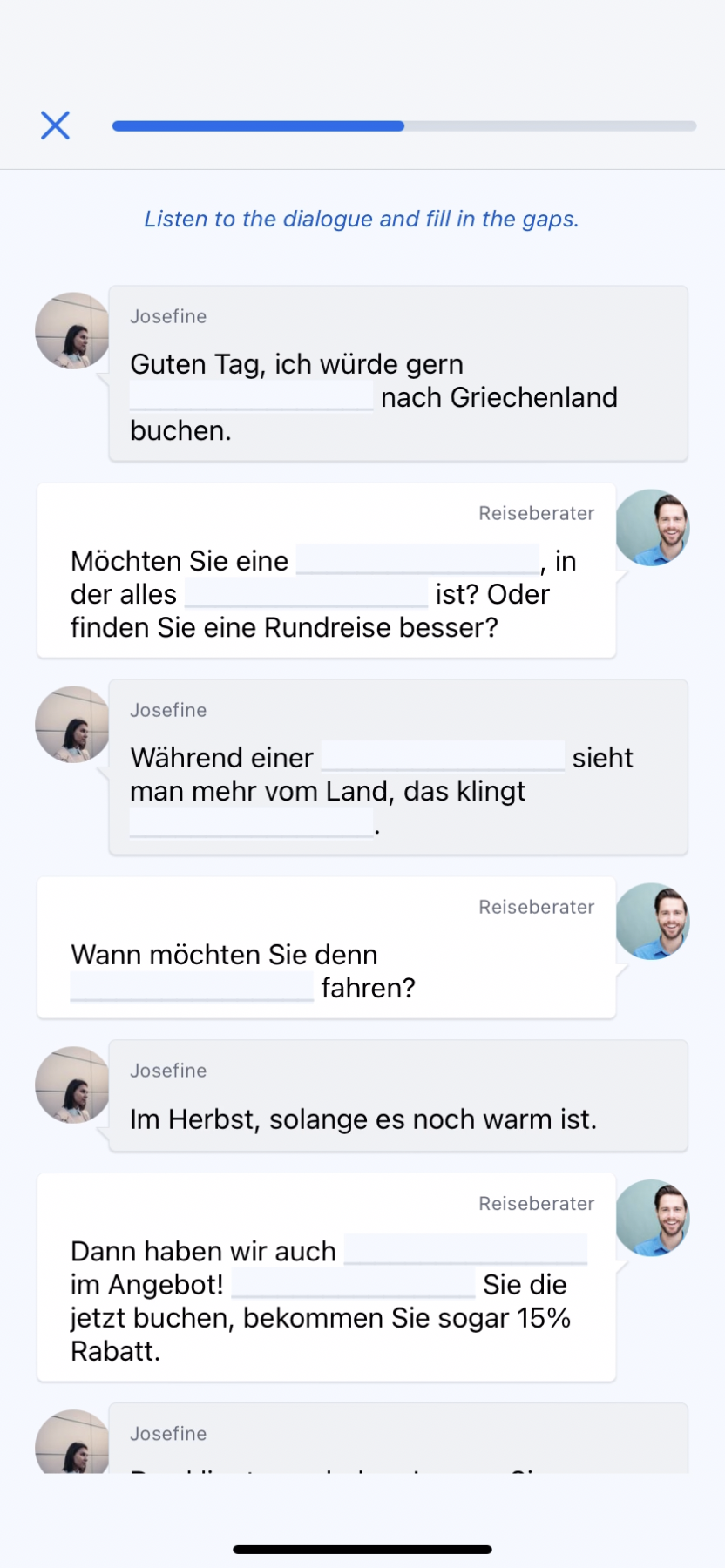This screenshot has height=1568, width=725.
Task: Tap the instruction 'Listen to the dialogue'
Action: point(362,219)
